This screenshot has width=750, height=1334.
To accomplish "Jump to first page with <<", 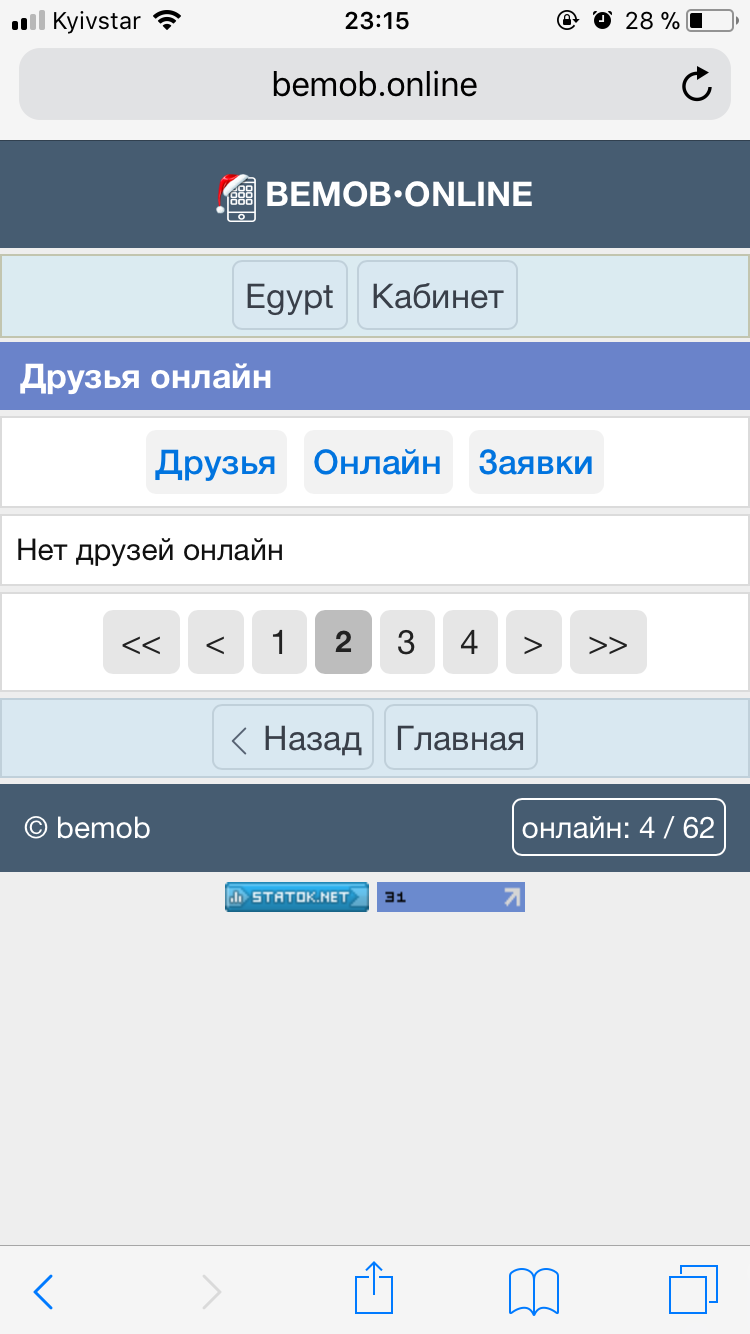I will coord(141,642).
